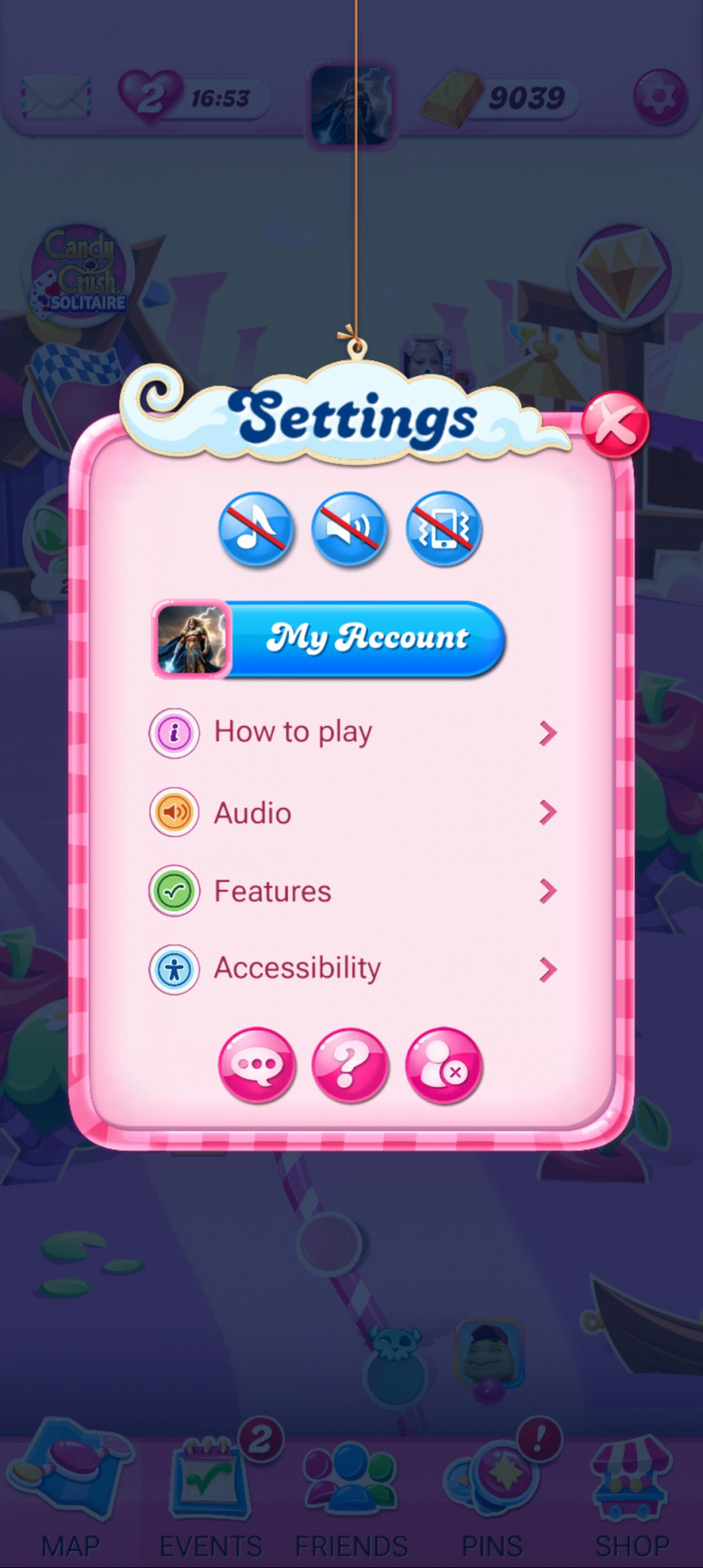Toggle the music mute button
703x1568 pixels.
coord(256,529)
